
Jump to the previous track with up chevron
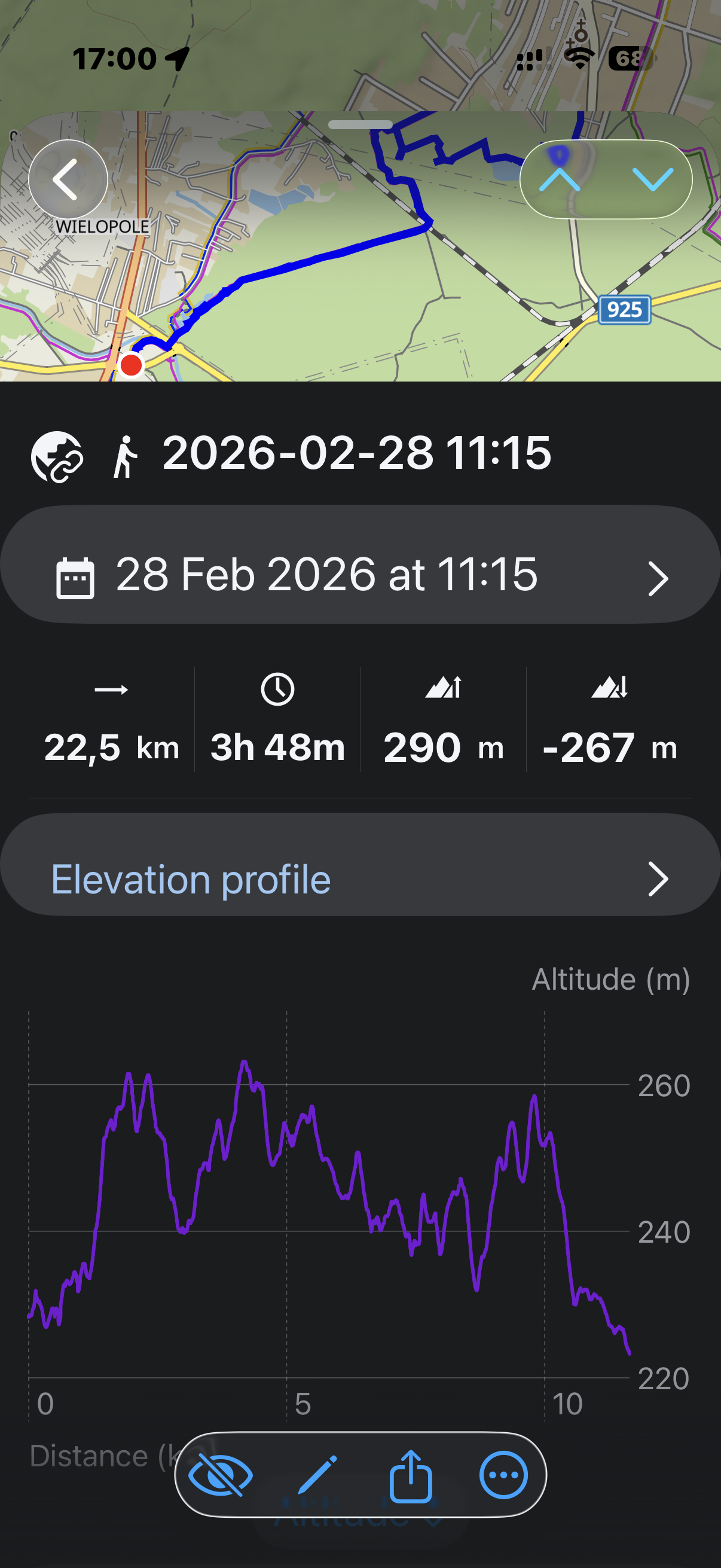coord(560,179)
